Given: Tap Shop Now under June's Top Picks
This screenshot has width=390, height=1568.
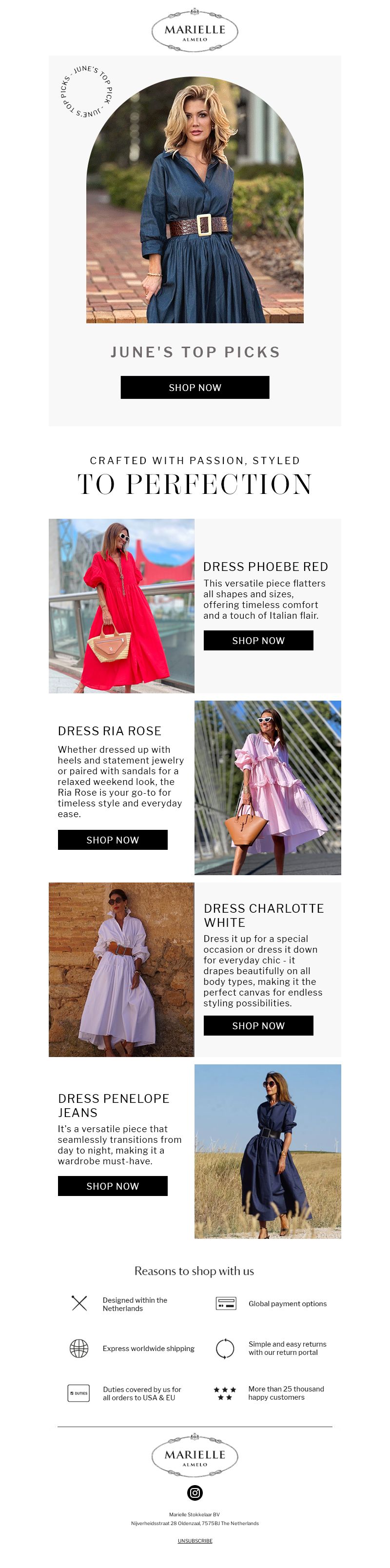Looking at the screenshot, I should click(195, 387).
